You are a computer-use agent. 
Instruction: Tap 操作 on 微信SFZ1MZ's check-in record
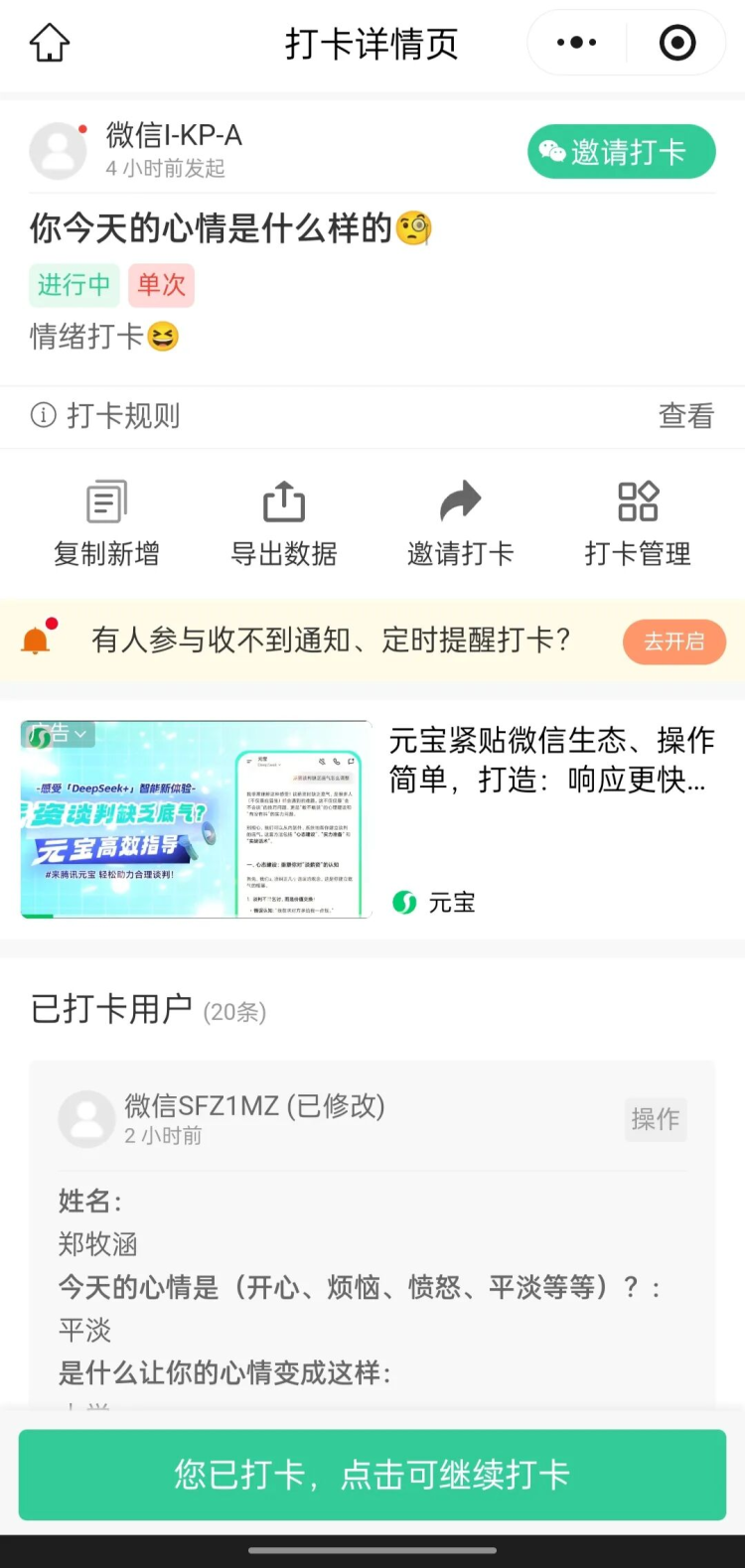pyautogui.click(x=656, y=1119)
